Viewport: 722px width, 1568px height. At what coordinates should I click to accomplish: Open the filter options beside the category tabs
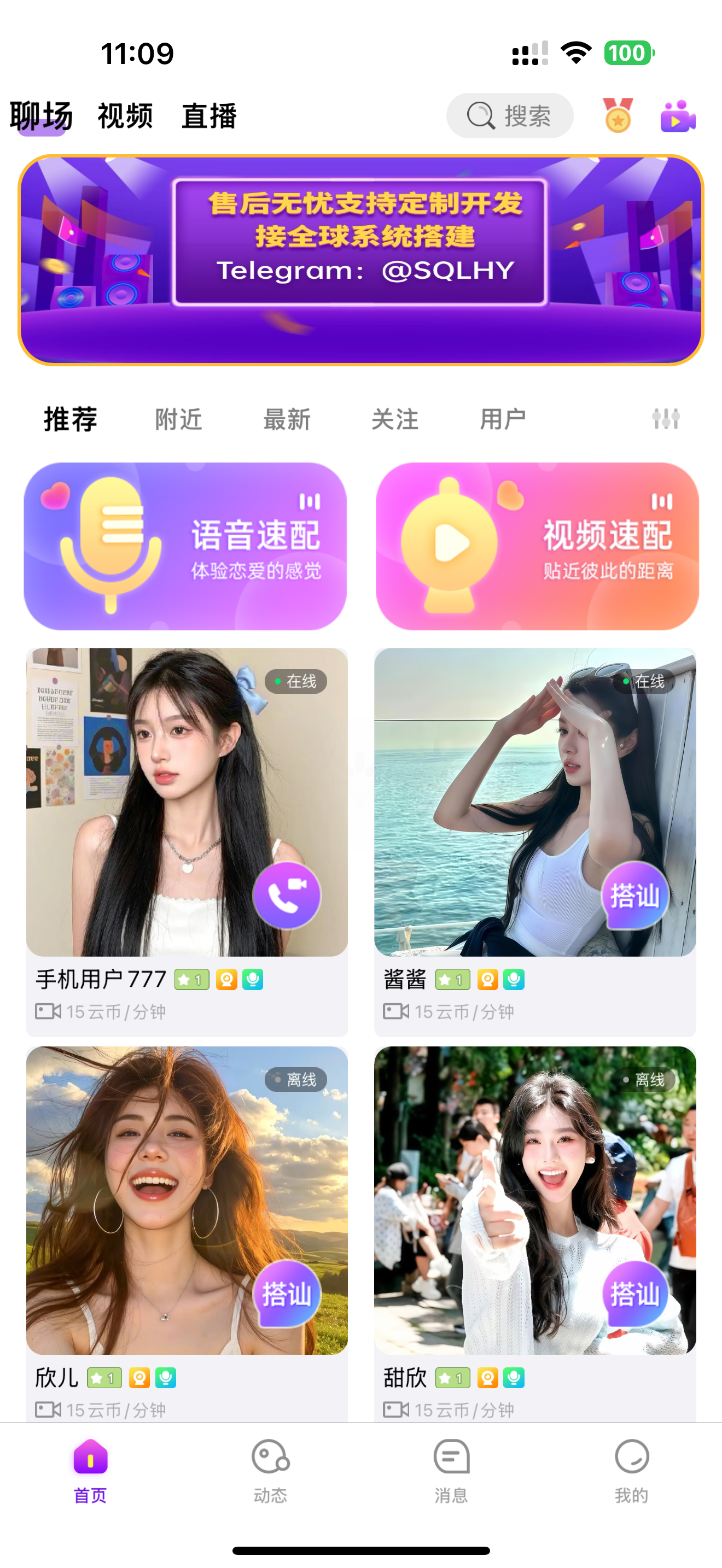pos(666,419)
